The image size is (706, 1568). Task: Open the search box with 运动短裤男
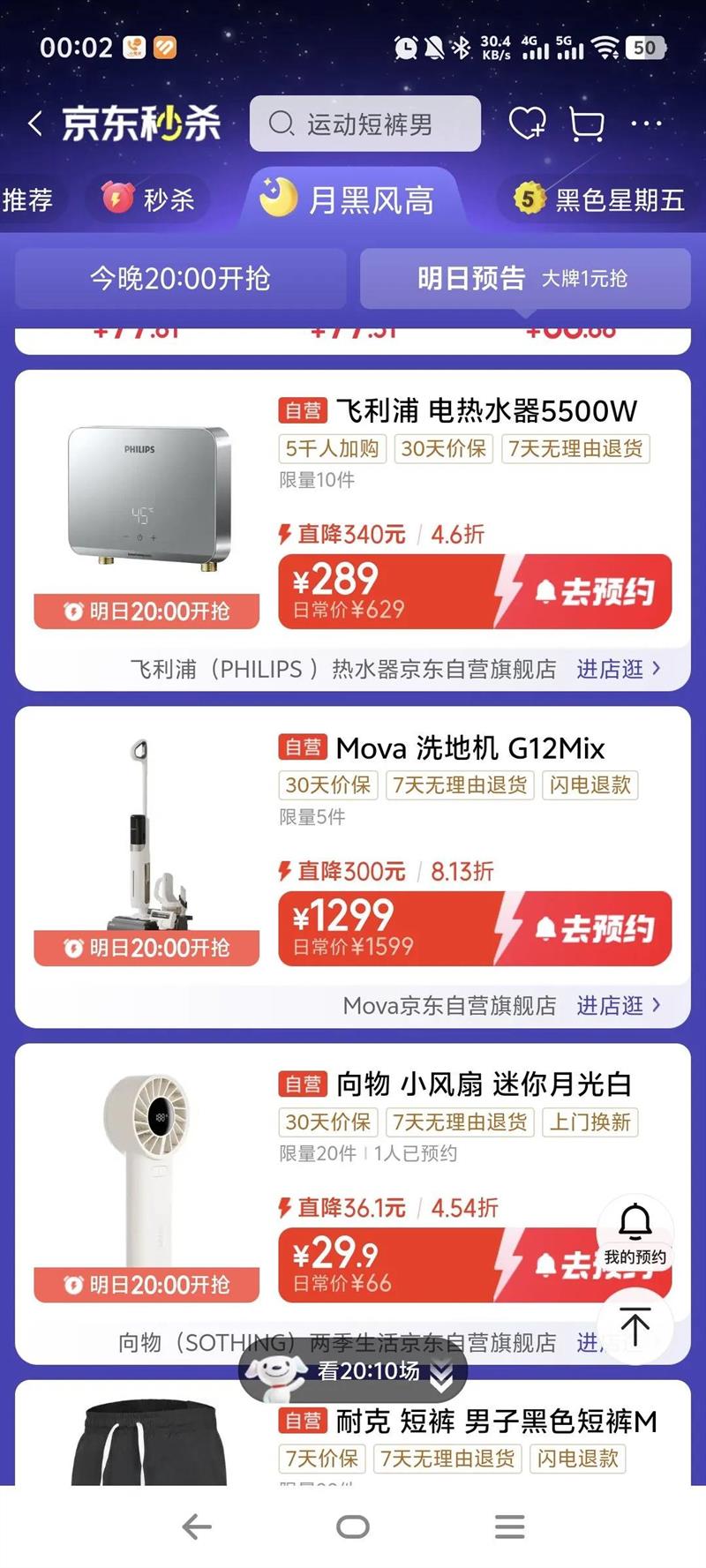[365, 124]
